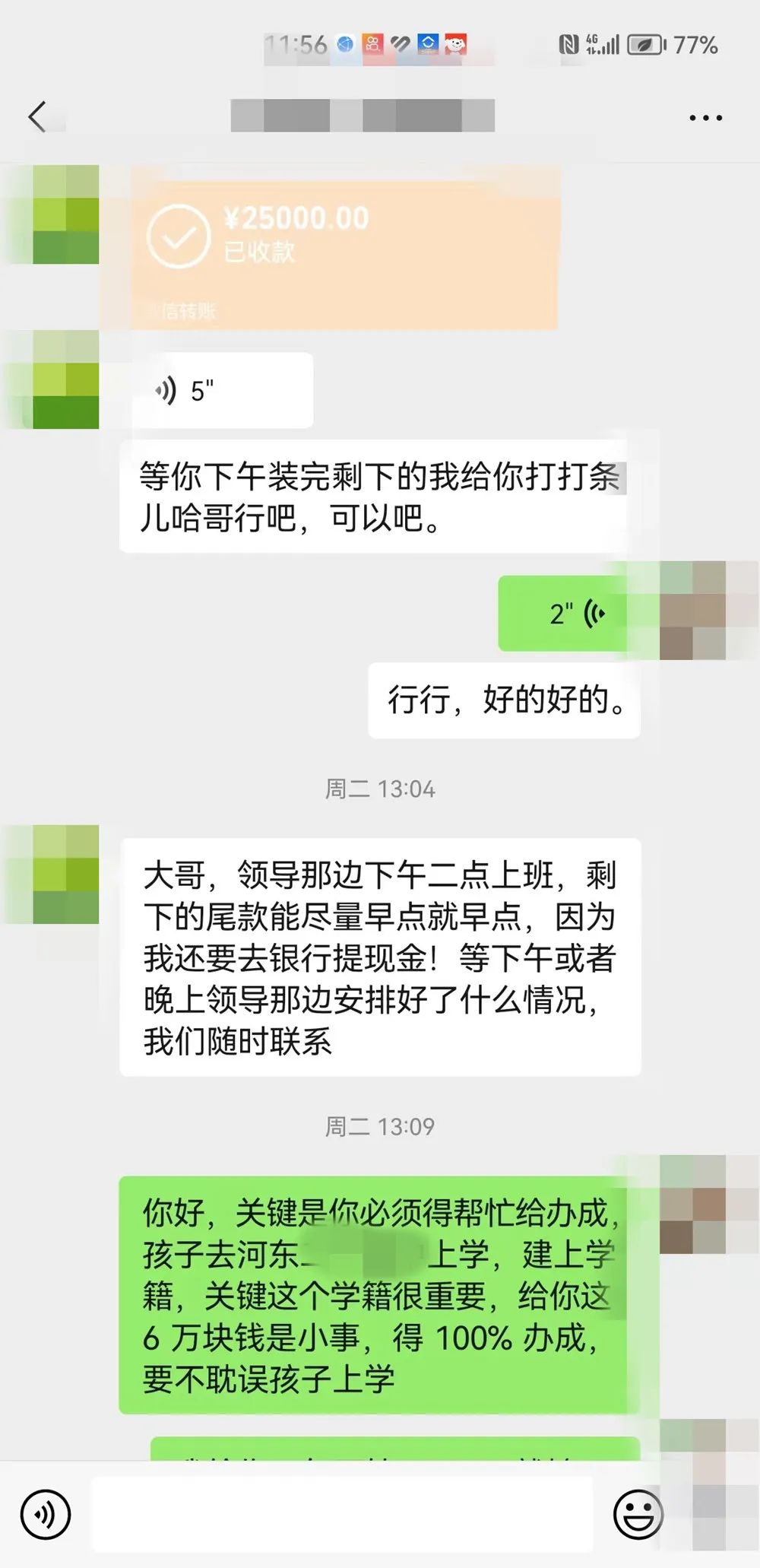Open the contact's avatar beside the tail-payment message
The height and width of the screenshot is (1568, 760).
tap(66, 874)
